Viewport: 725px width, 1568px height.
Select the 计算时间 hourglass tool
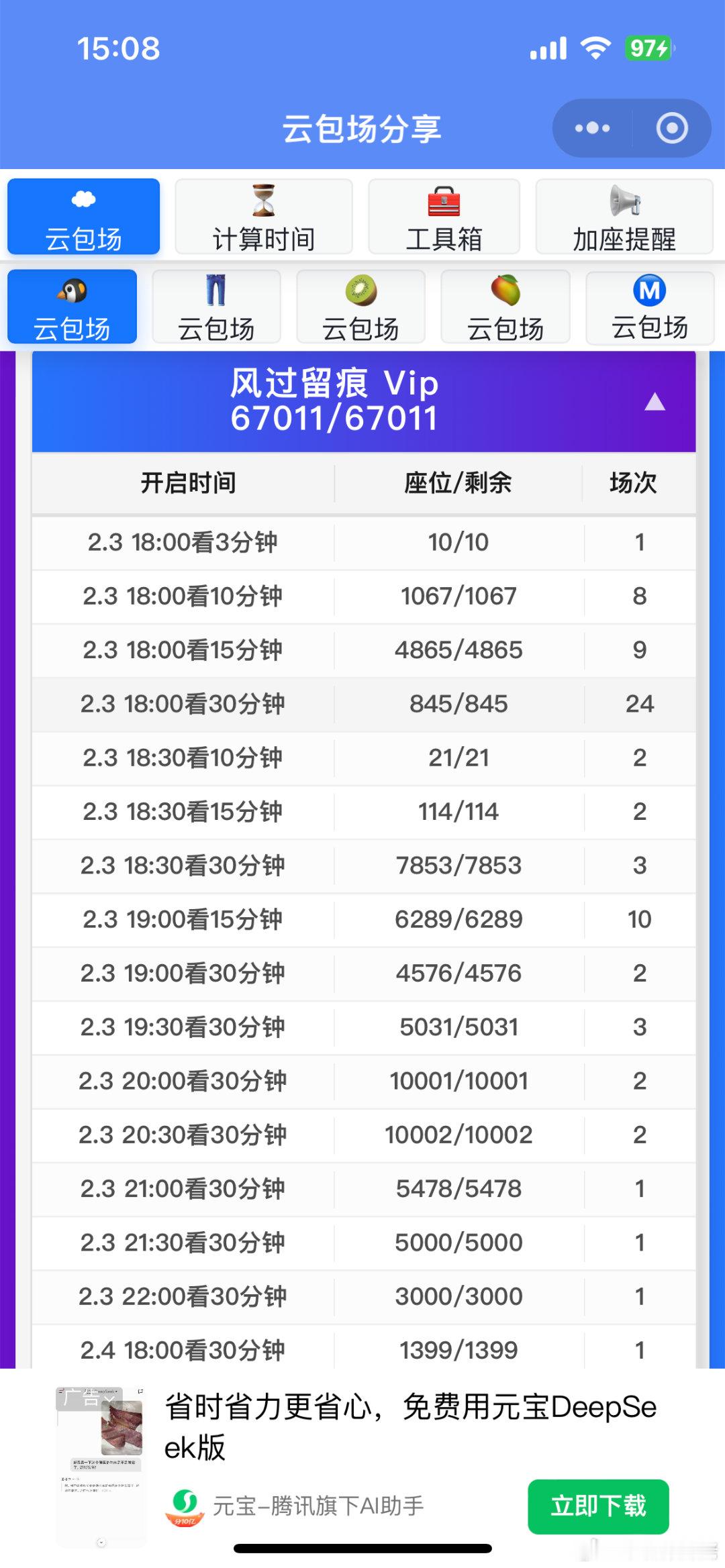point(264,216)
